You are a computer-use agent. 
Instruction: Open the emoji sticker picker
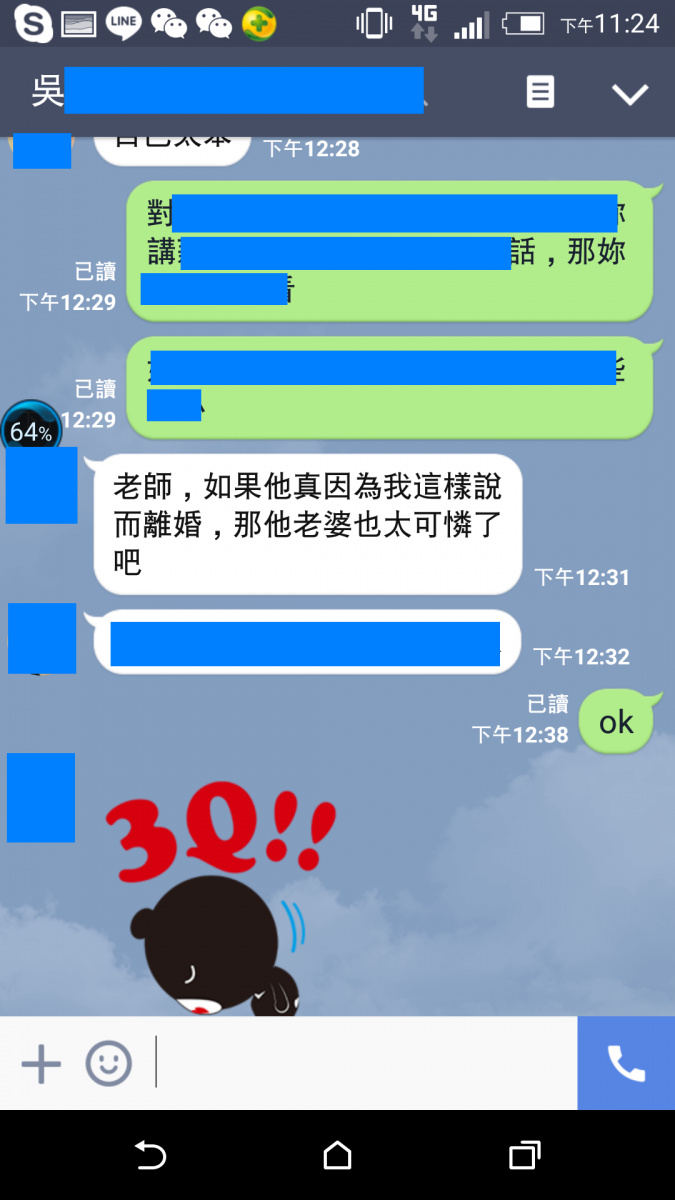108,1064
